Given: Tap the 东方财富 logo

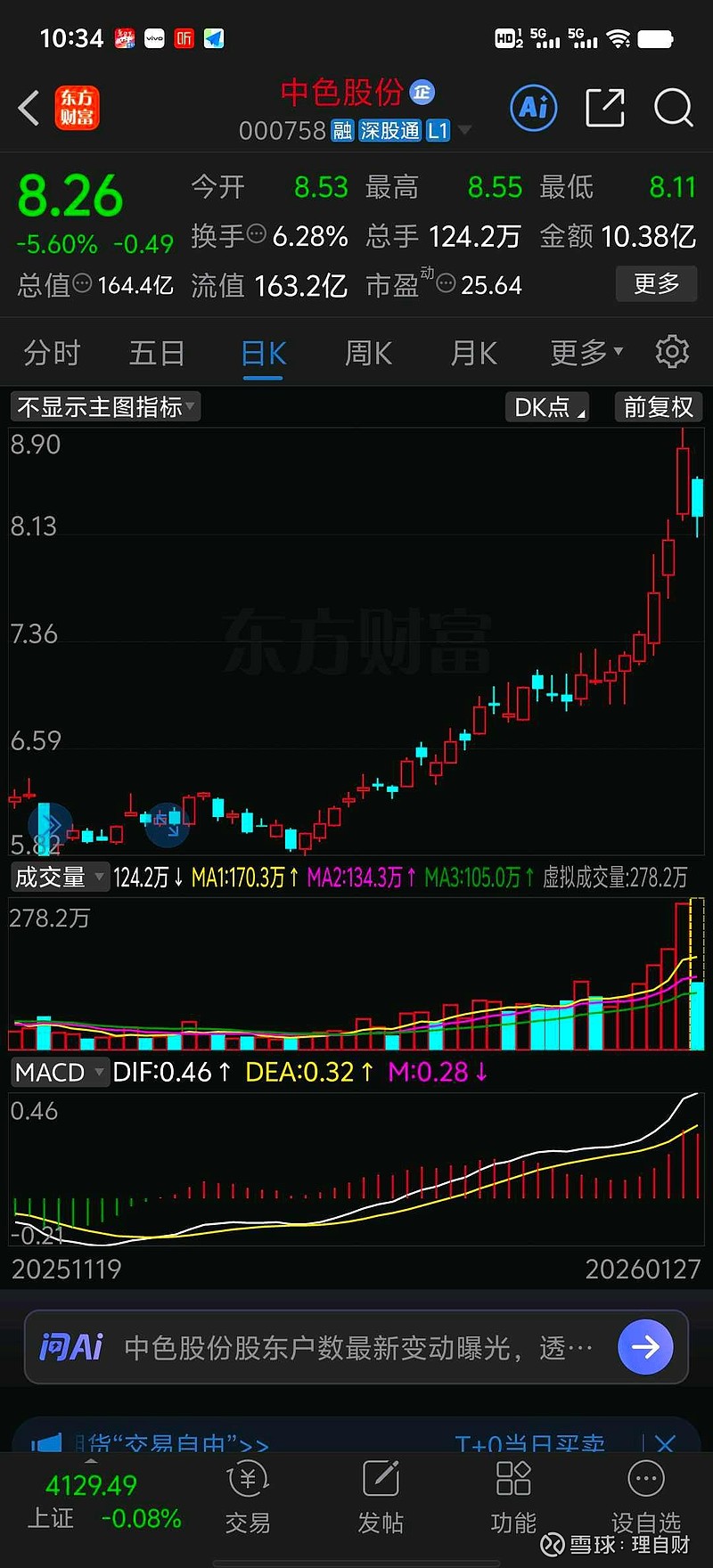Looking at the screenshot, I should pyautogui.click(x=77, y=107).
